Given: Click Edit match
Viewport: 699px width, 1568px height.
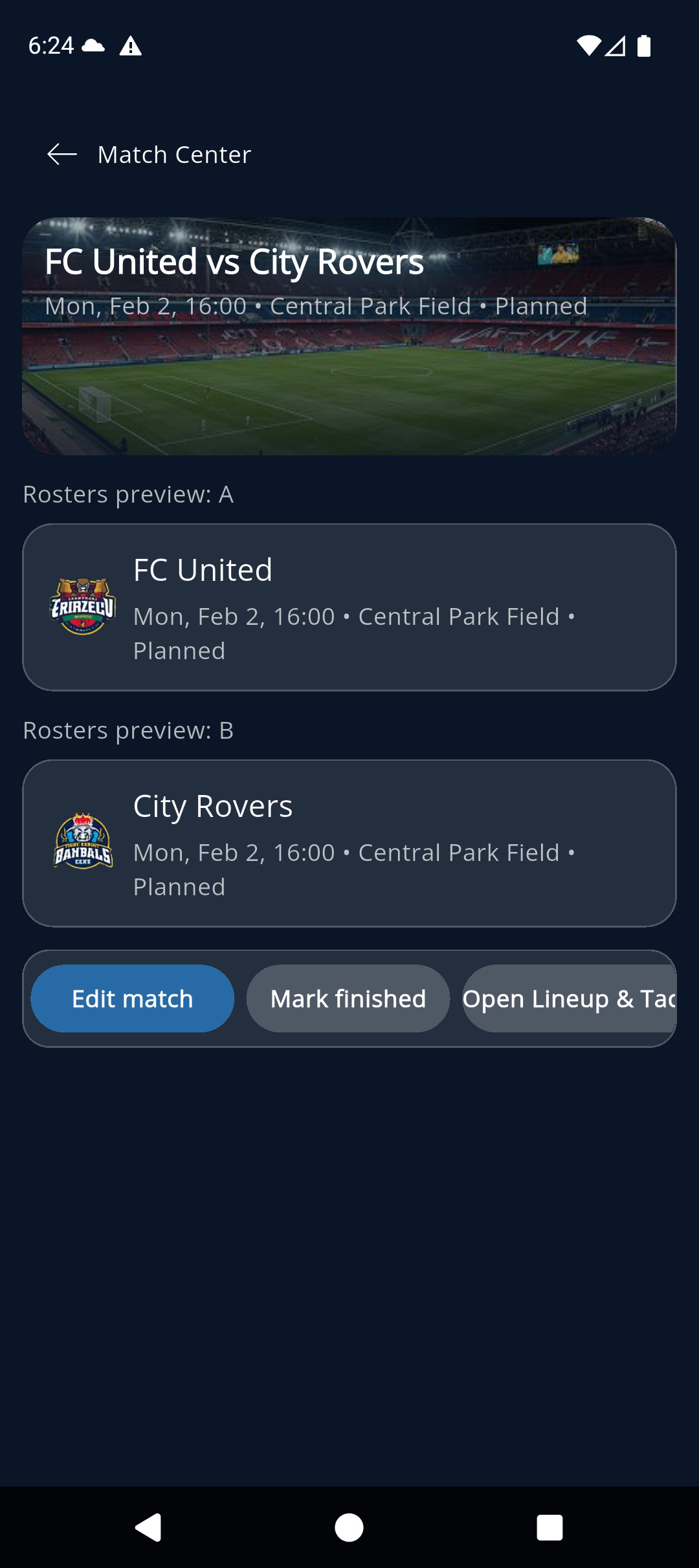Looking at the screenshot, I should click(132, 998).
